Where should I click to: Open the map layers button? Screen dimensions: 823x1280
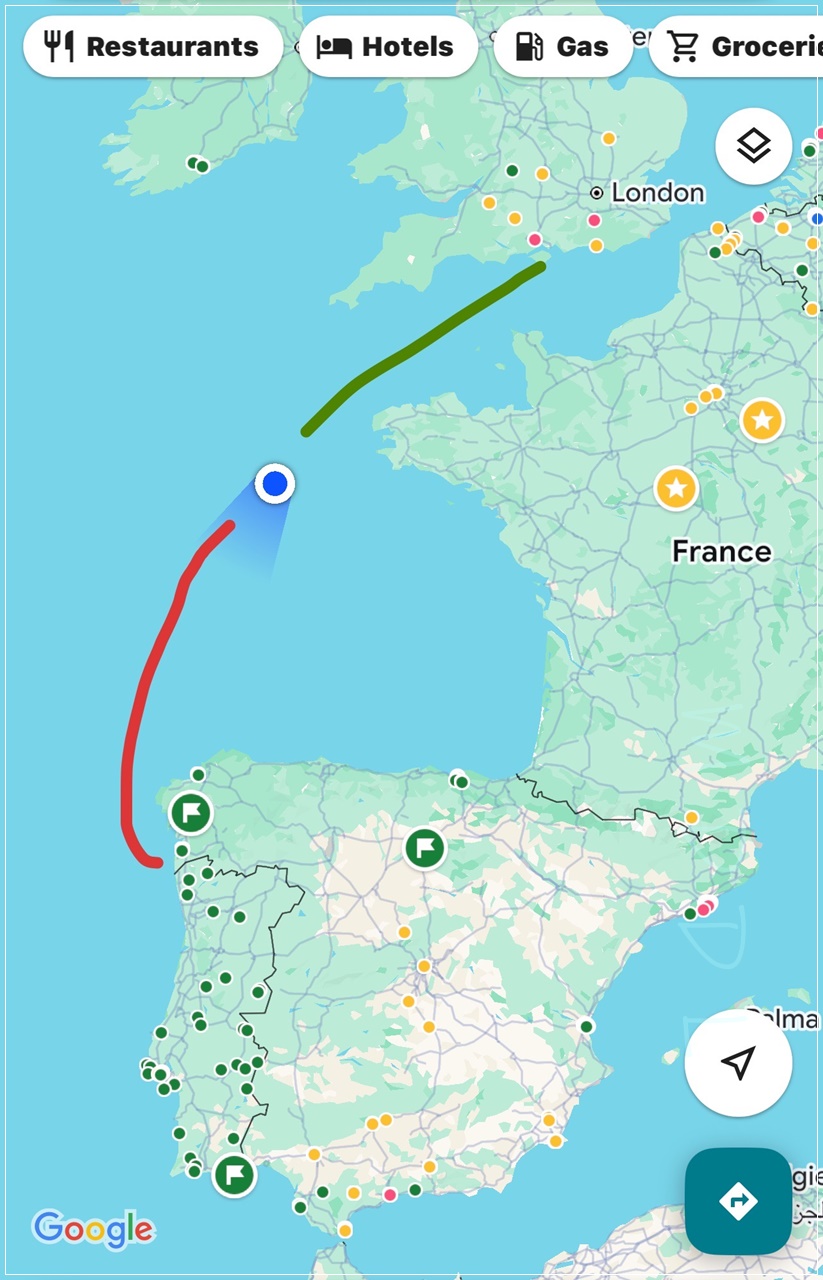click(x=754, y=146)
